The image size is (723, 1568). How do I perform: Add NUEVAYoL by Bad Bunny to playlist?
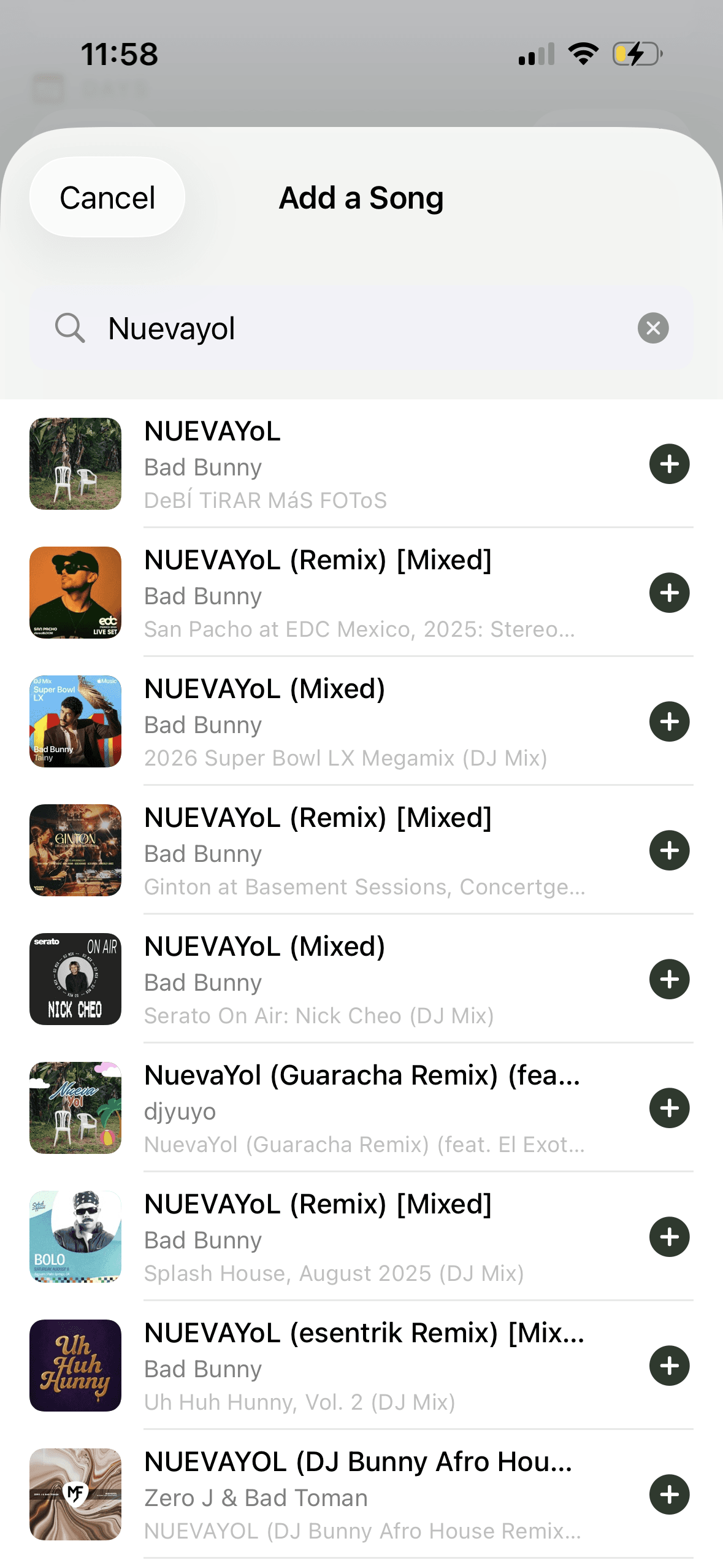coord(668,464)
